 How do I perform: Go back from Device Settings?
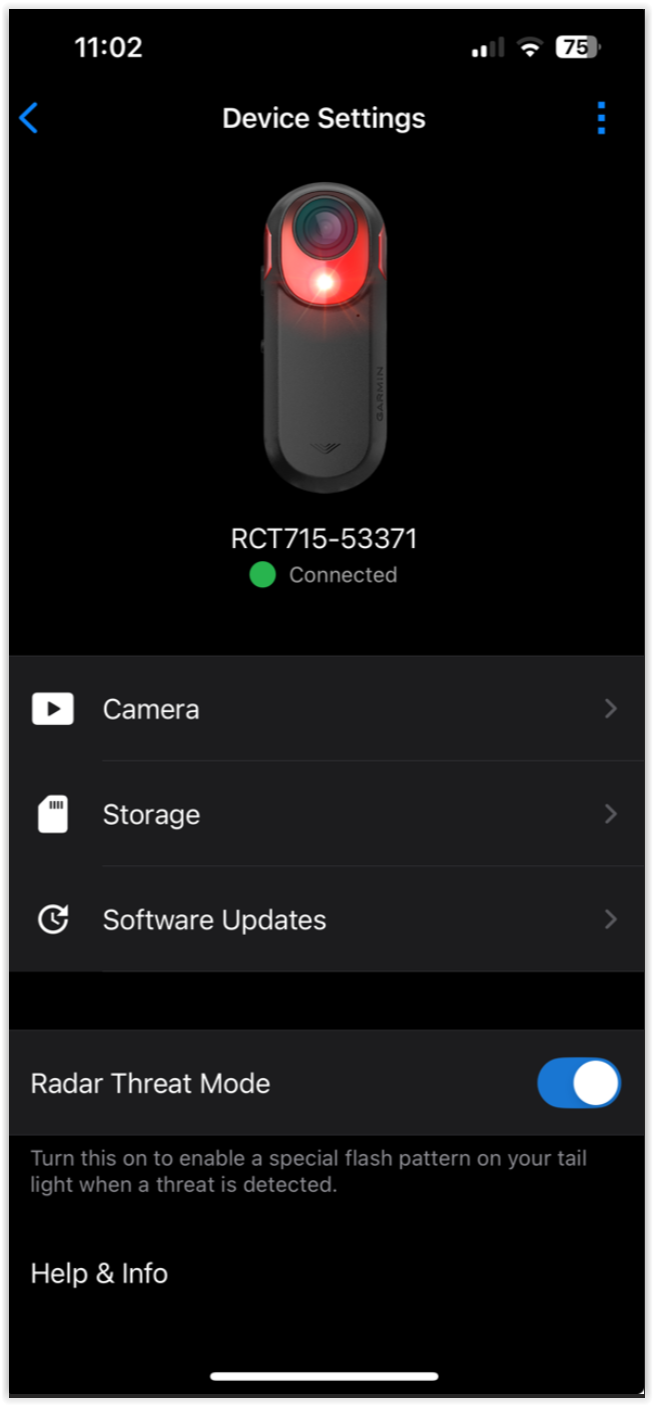29,118
